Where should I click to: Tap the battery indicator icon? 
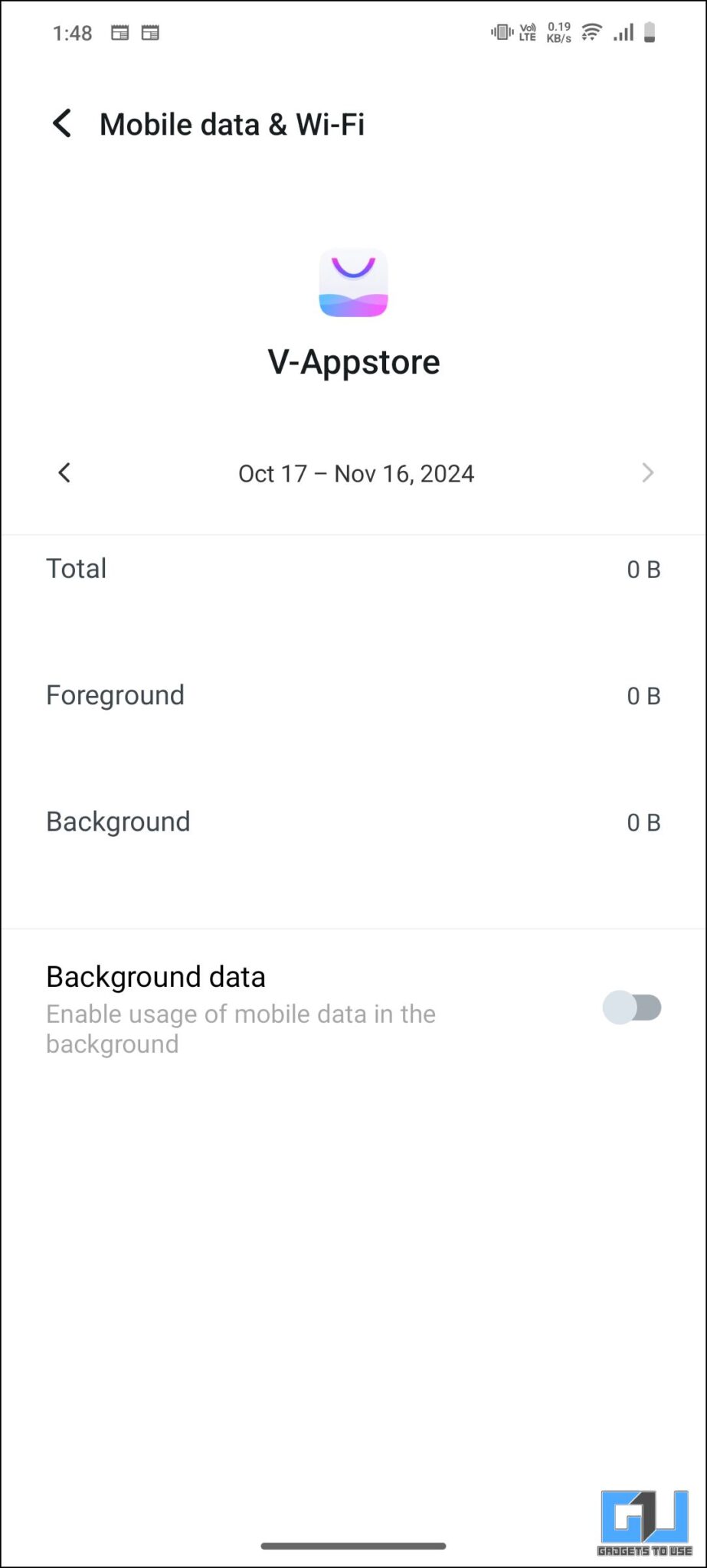647,31
